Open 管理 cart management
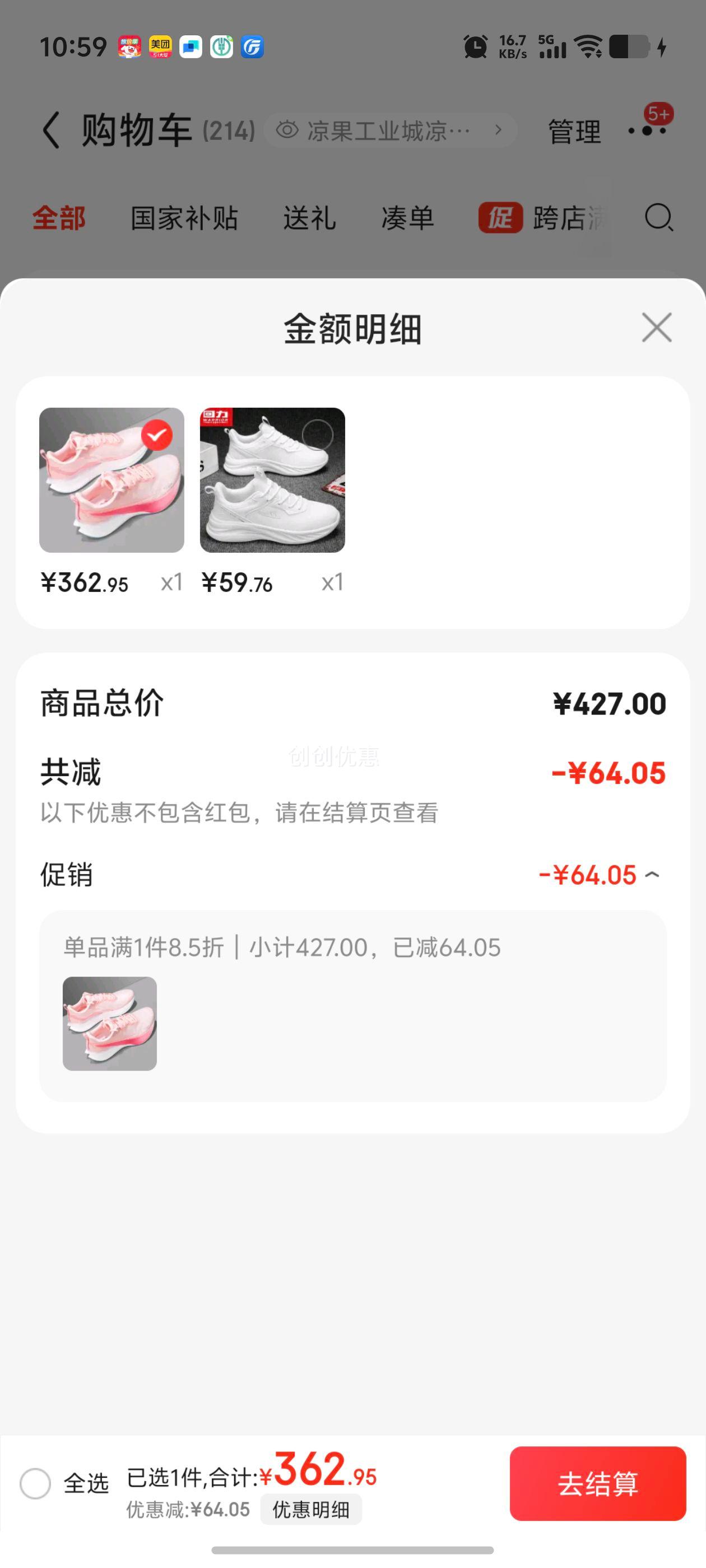The height and width of the screenshot is (1568, 706). [x=574, y=132]
